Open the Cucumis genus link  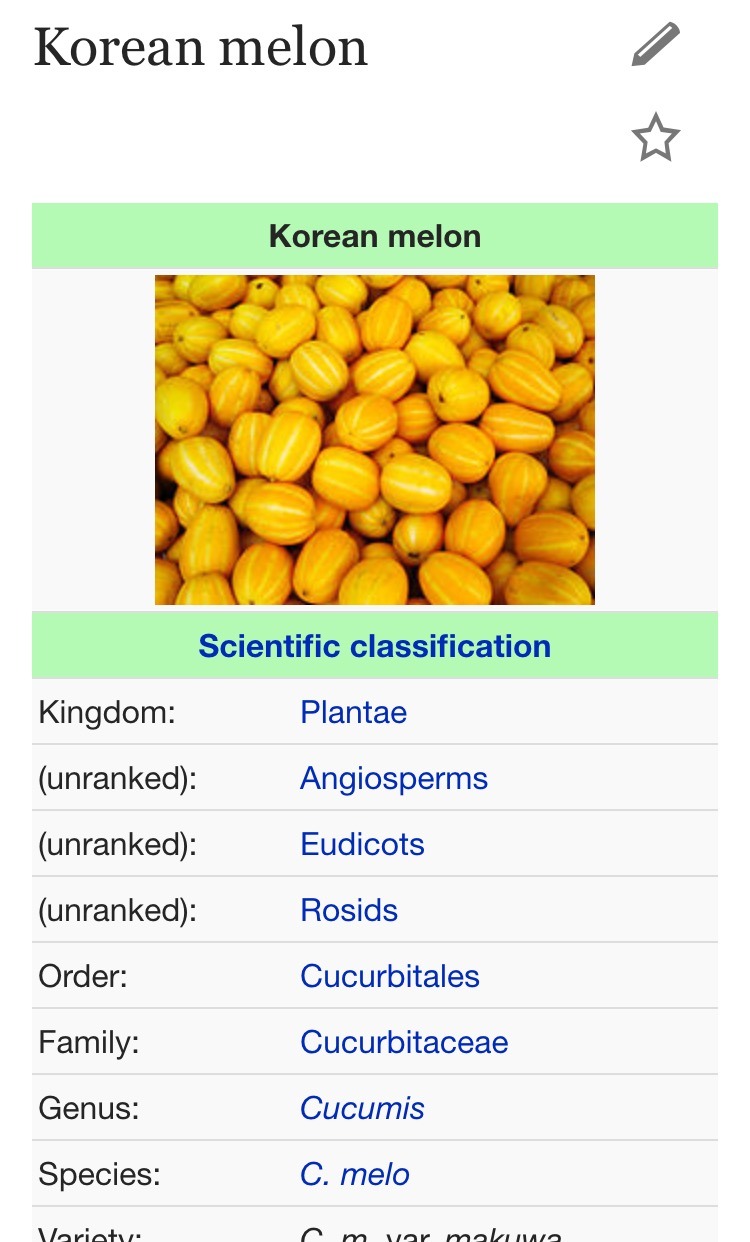pyautogui.click(x=362, y=1109)
